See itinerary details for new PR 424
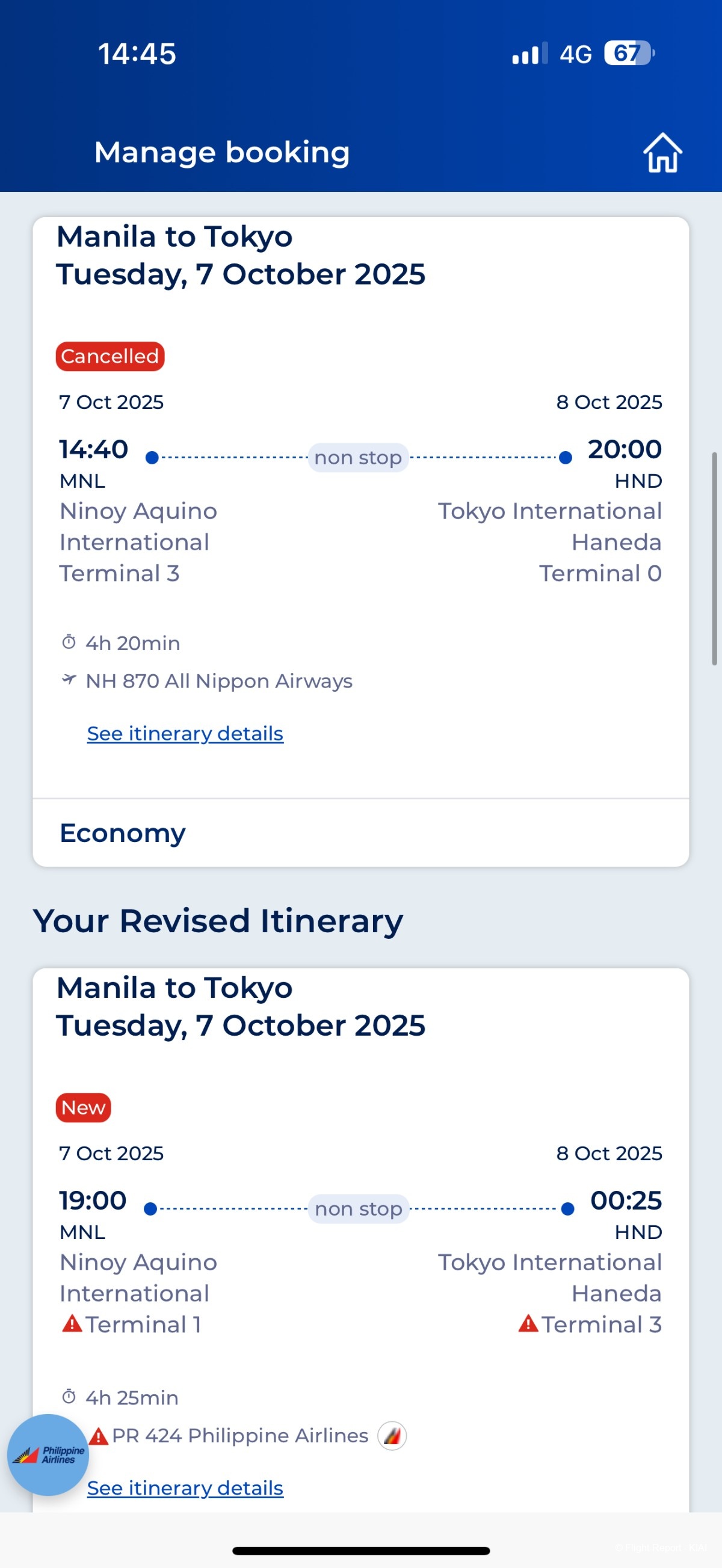 (x=185, y=1487)
